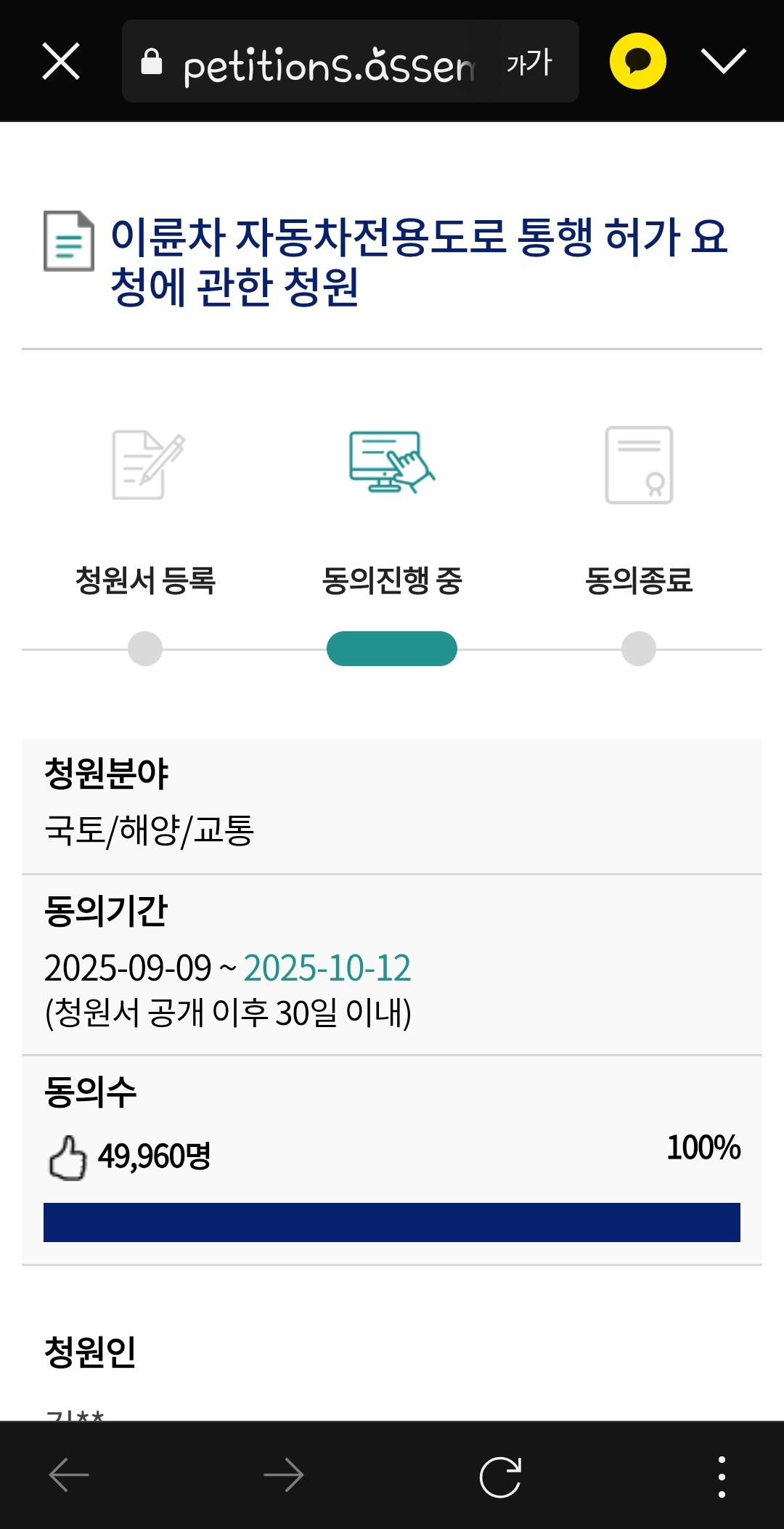This screenshot has width=784, height=1529.
Task: Go back to the previous web page
Action: click(69, 1475)
